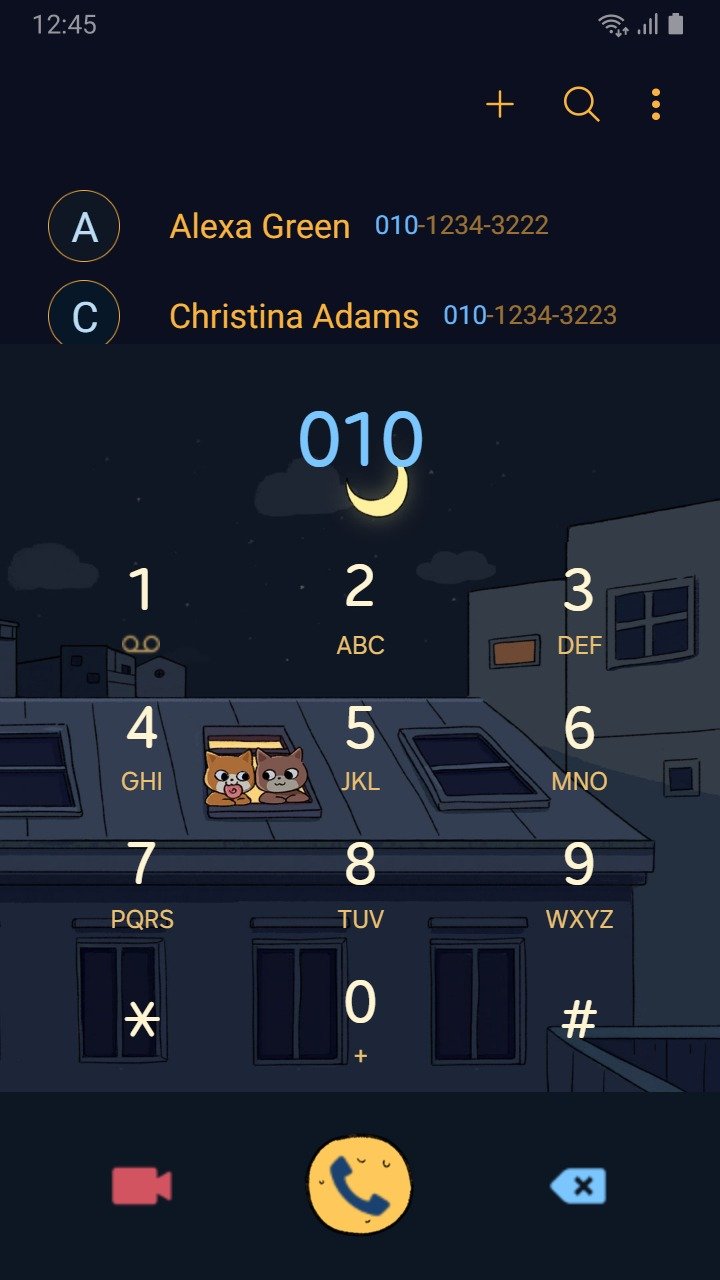Open the three-dot overflow menu
This screenshot has height=1280, width=720.
click(655, 104)
